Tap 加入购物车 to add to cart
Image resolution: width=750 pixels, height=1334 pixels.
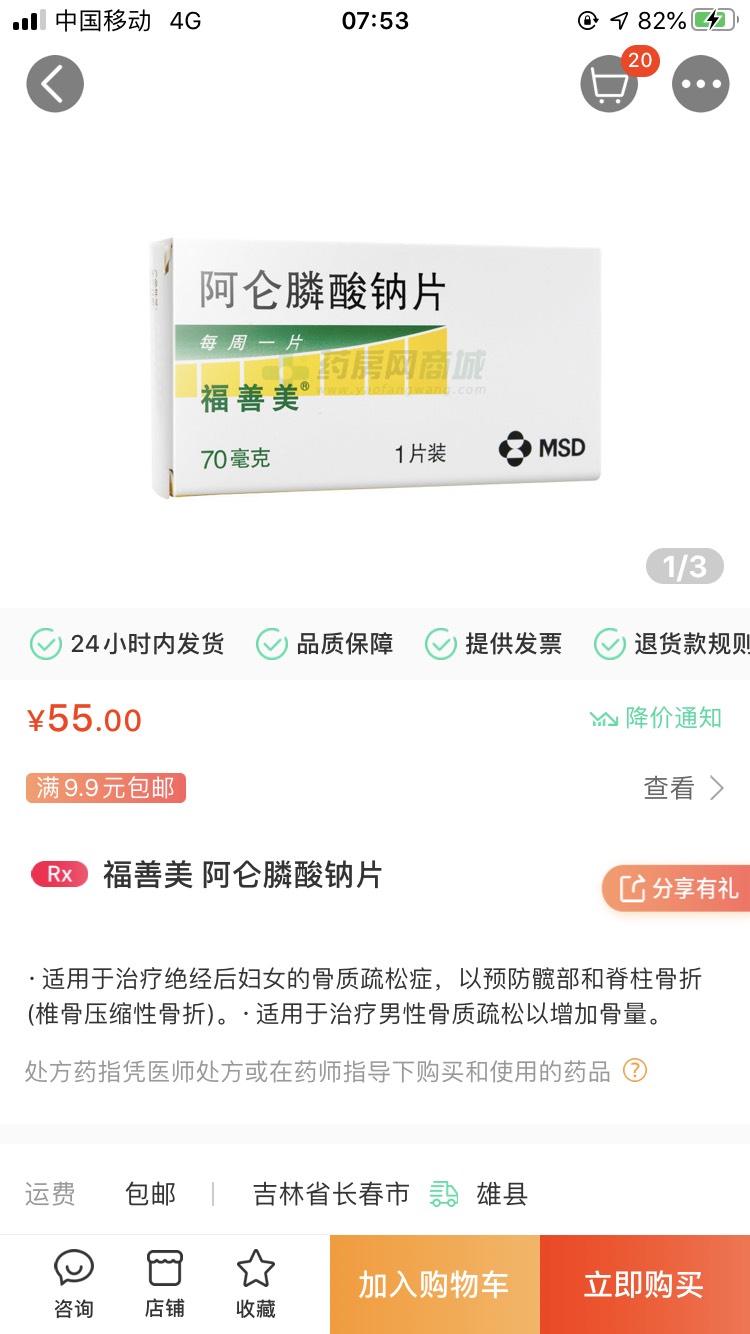coord(434,1285)
